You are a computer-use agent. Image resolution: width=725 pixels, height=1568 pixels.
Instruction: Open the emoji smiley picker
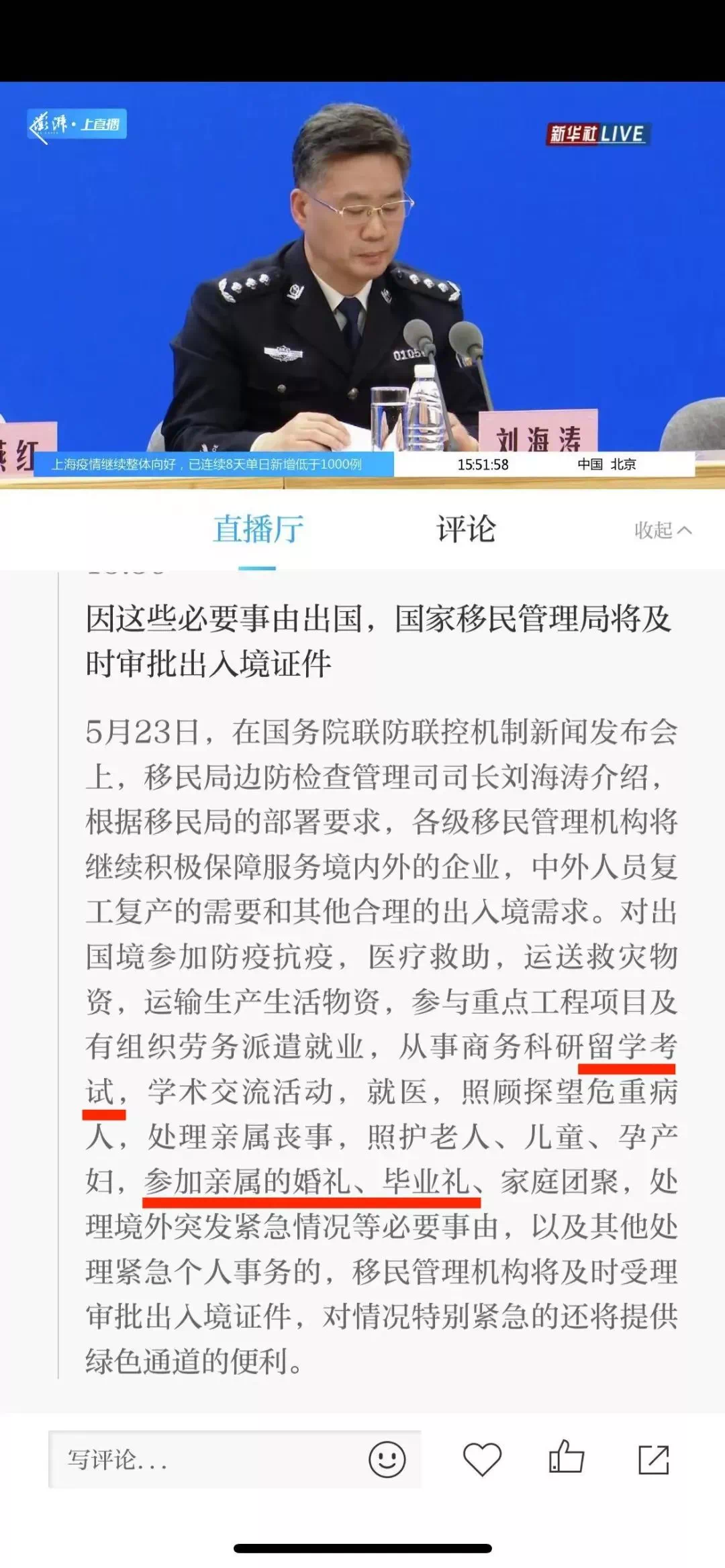click(387, 1459)
